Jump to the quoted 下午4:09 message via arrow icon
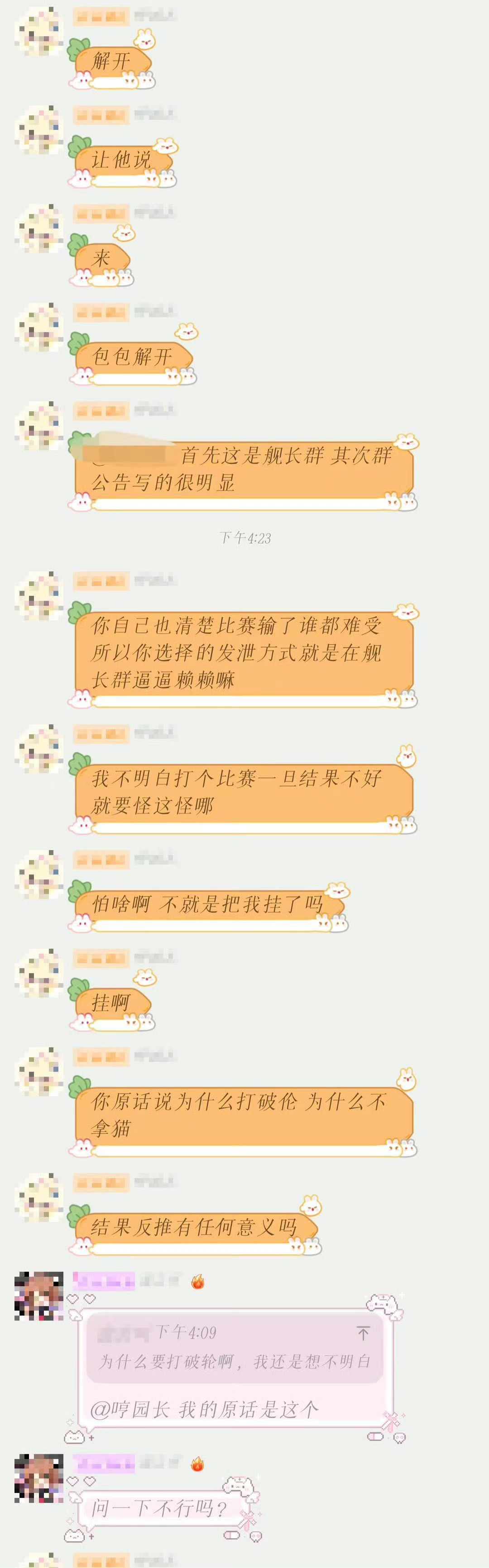The width and height of the screenshot is (489, 1568). click(x=363, y=1334)
